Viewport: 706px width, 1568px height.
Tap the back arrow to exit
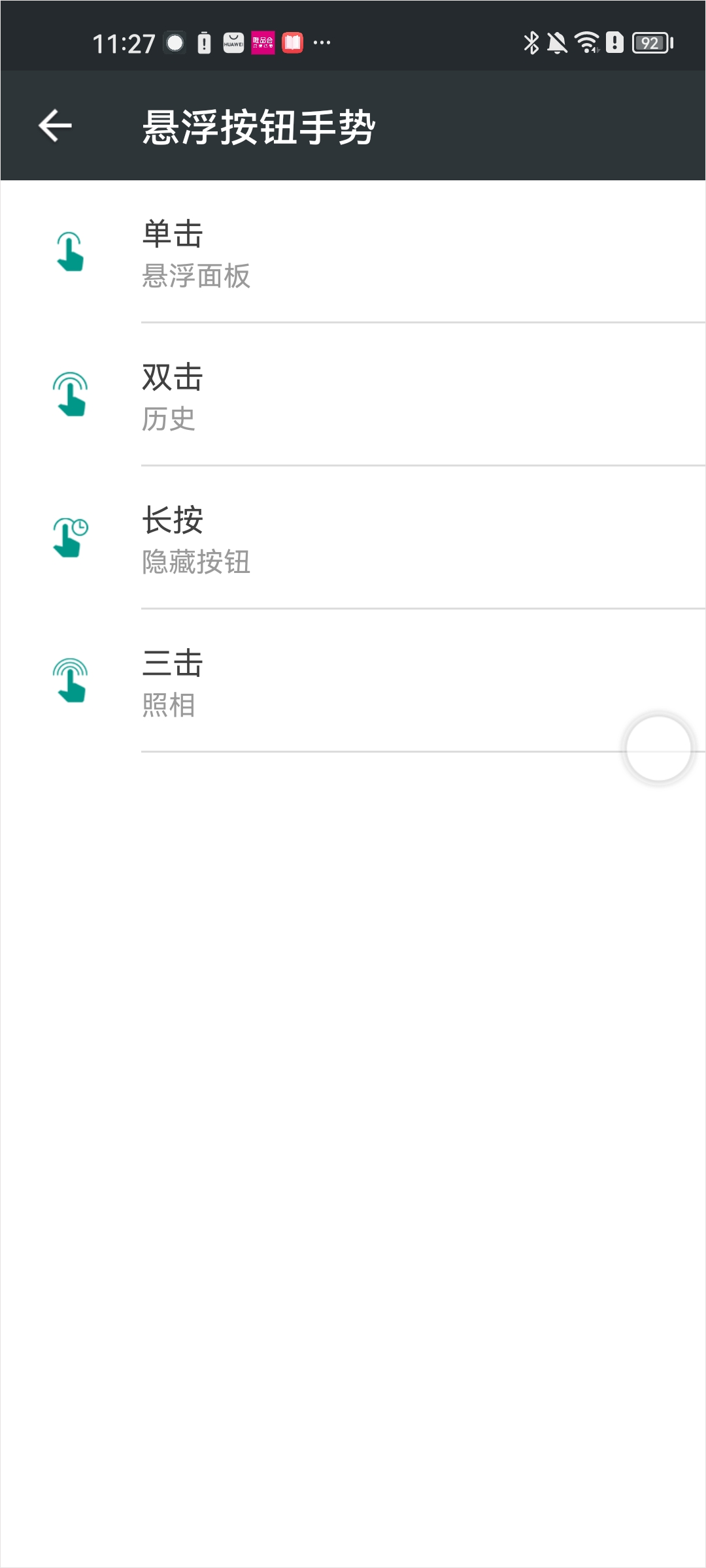(x=55, y=127)
